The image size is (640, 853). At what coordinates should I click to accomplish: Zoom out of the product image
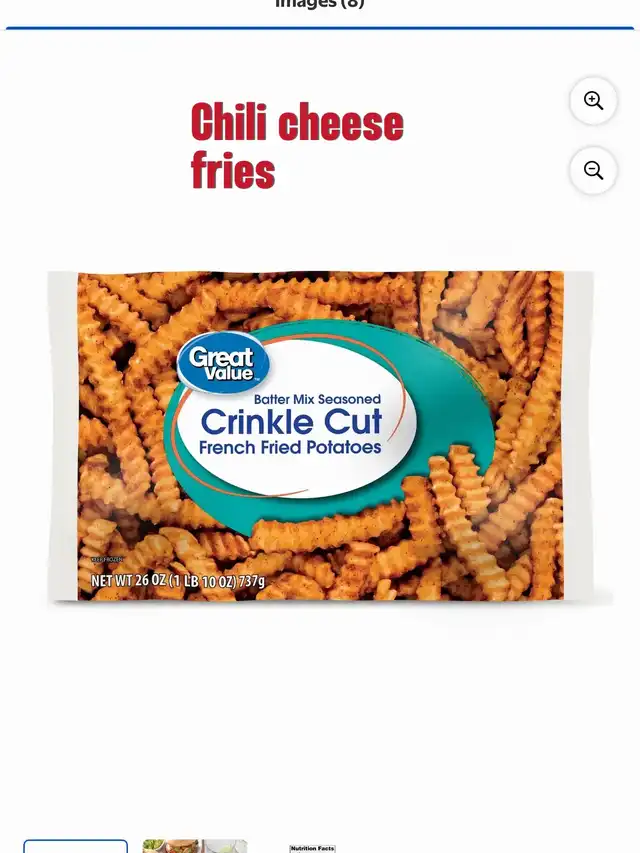click(593, 171)
